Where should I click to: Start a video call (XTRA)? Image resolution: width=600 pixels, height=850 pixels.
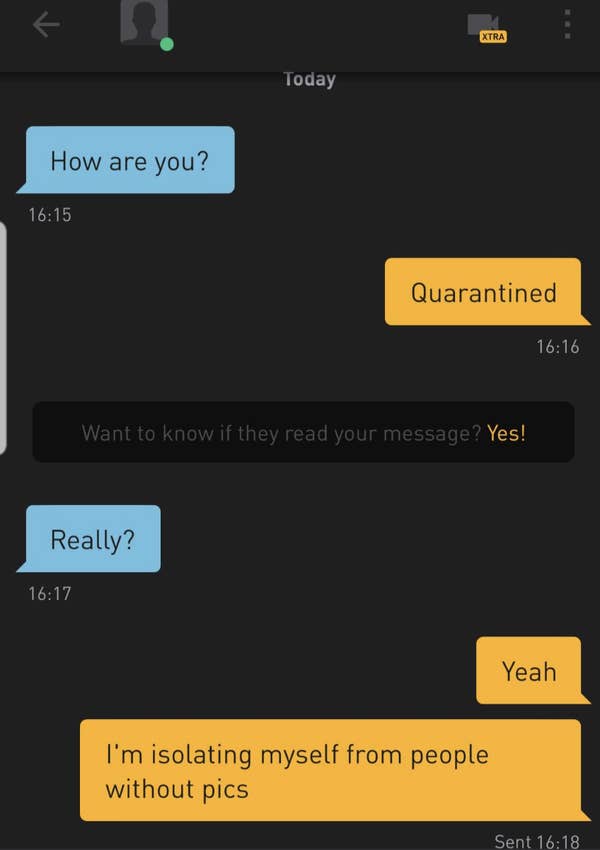click(487, 27)
